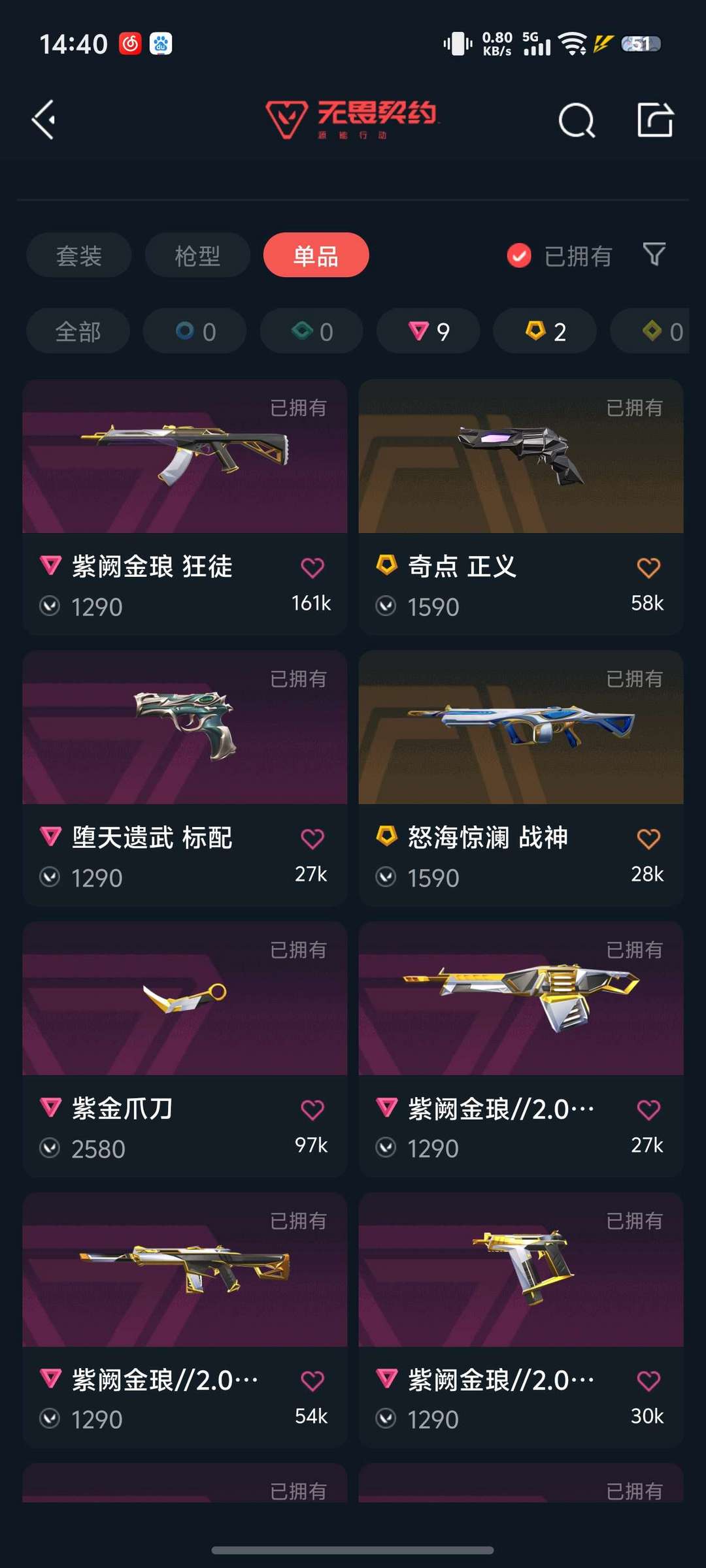View the 堕天遗武 标配 skin card
706x1568 pixels.
click(x=184, y=728)
